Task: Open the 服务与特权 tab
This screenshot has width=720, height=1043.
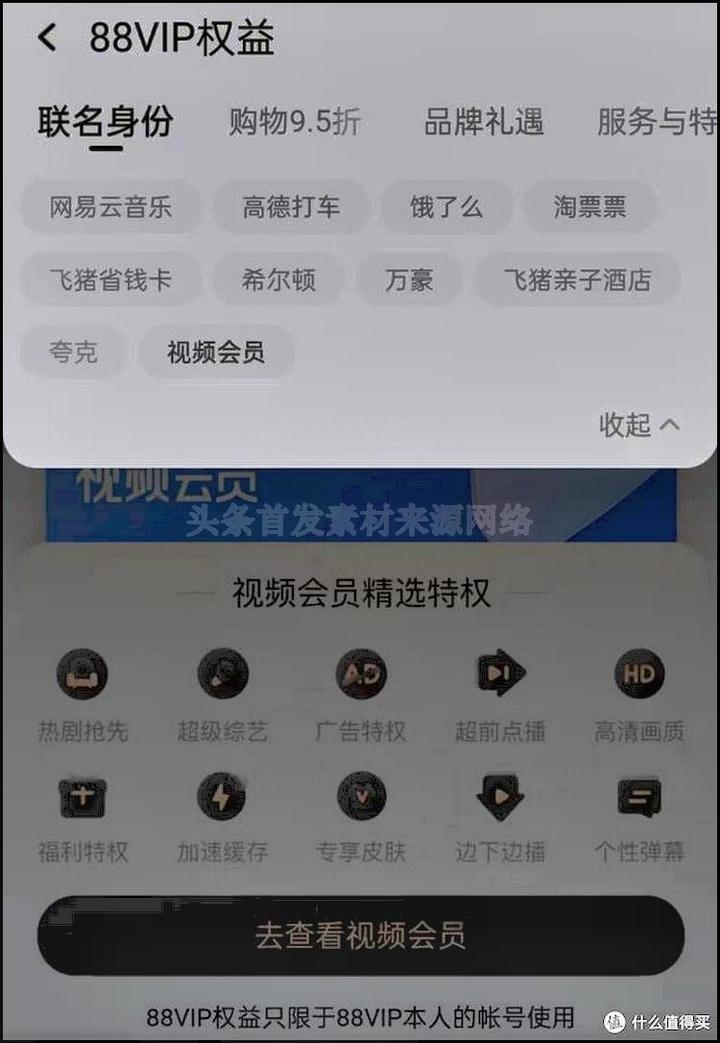Action: tap(656, 122)
